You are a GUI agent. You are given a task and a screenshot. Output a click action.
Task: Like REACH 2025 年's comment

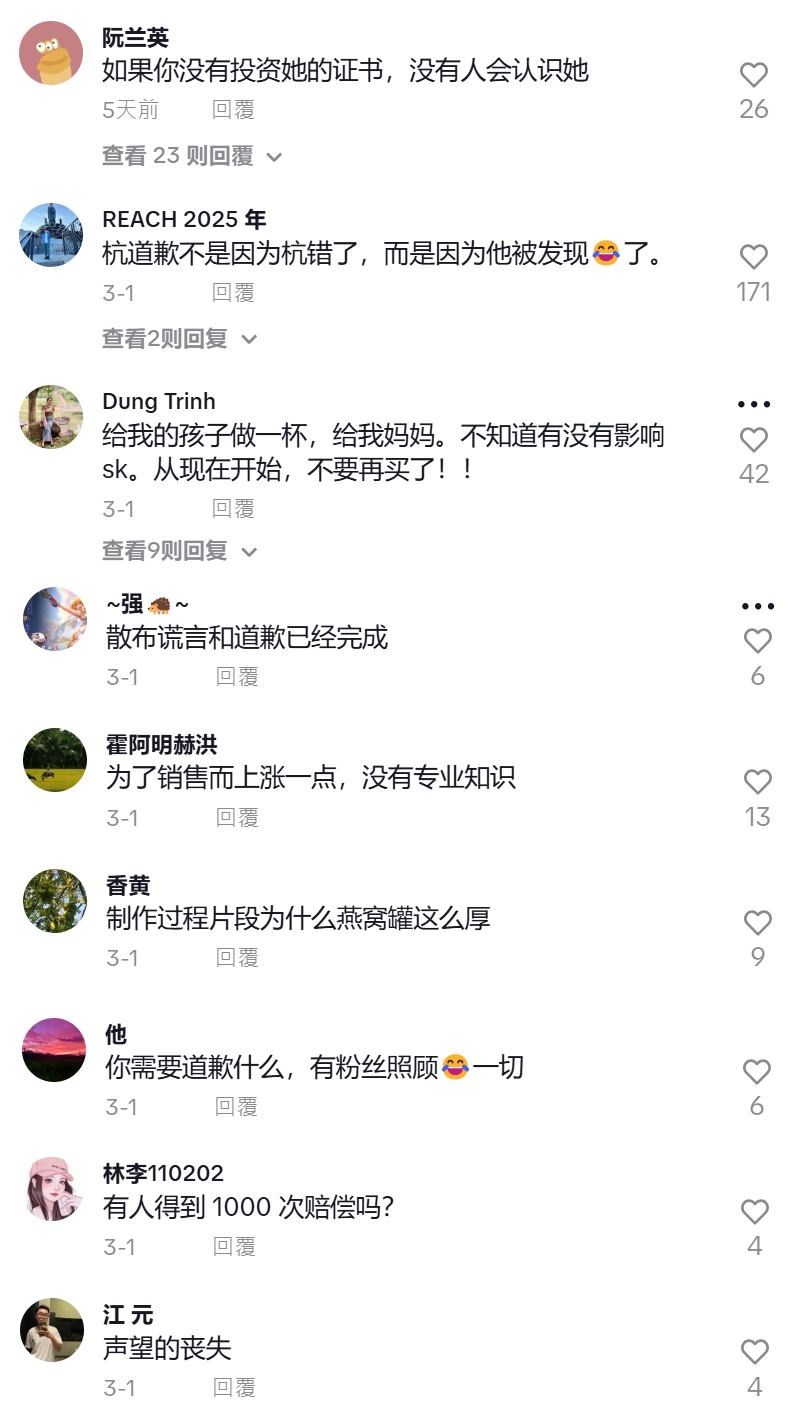(x=754, y=258)
